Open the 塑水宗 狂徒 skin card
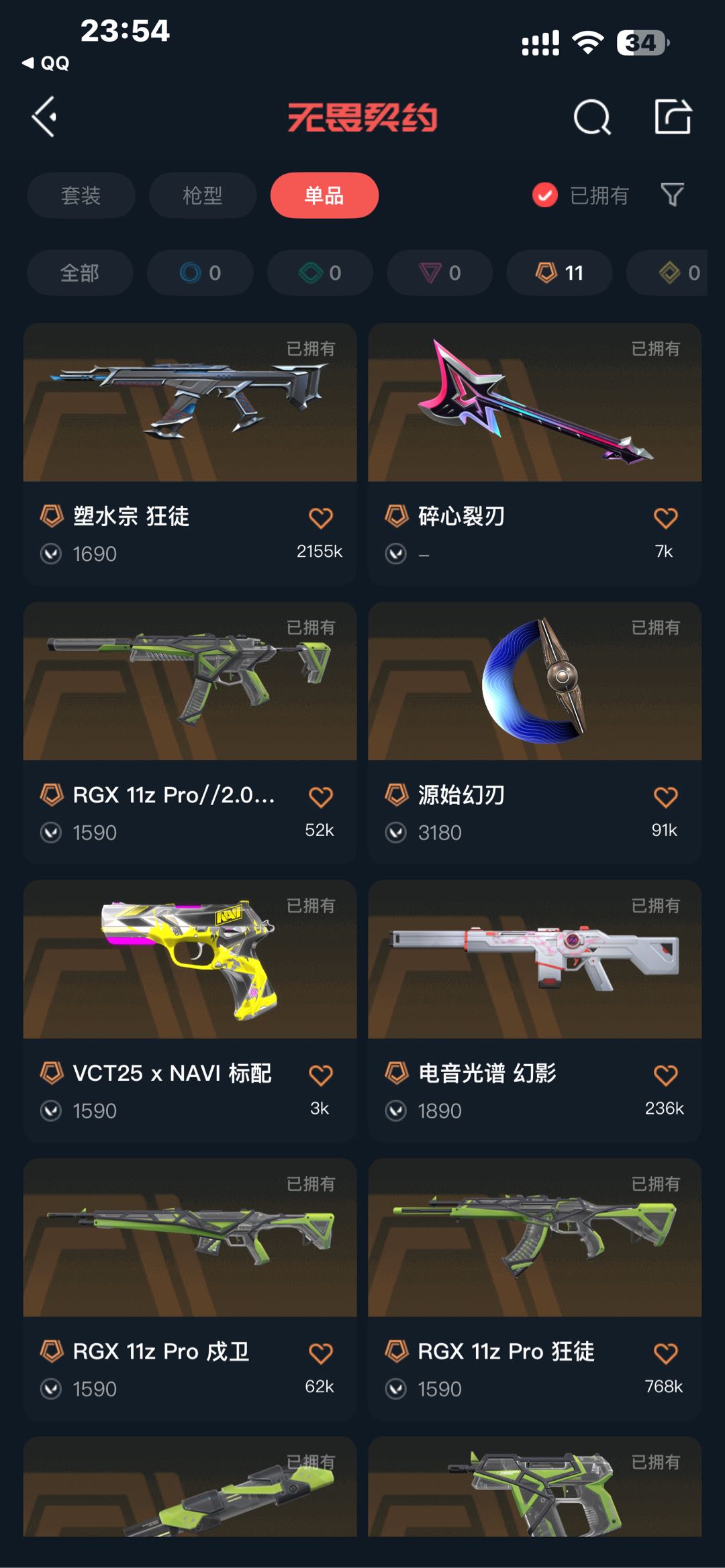This screenshot has width=725, height=1568. click(x=189, y=416)
